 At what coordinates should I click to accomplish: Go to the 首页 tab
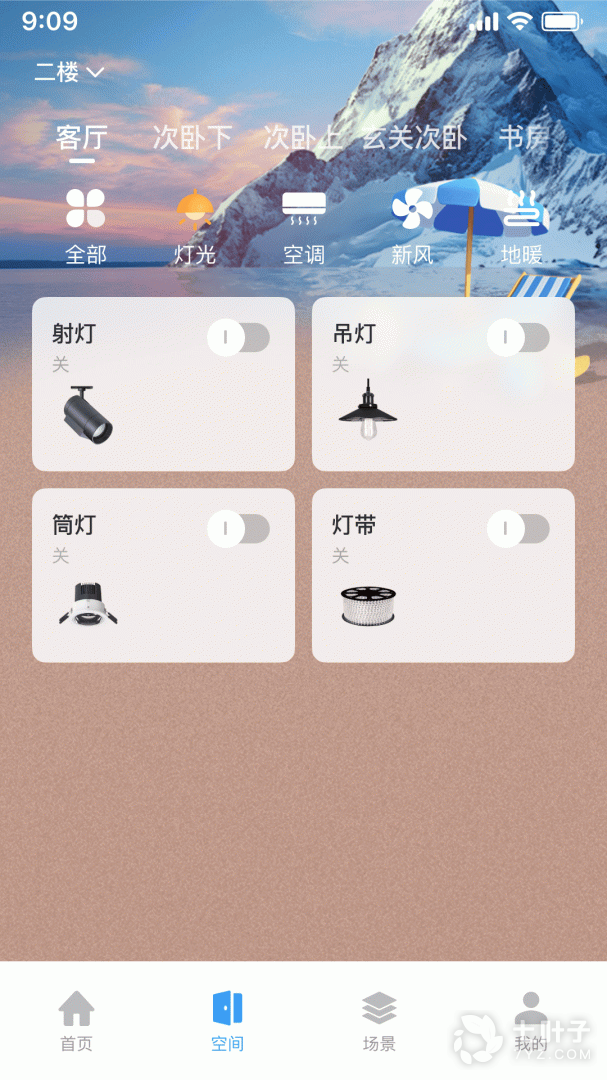[x=76, y=1021]
